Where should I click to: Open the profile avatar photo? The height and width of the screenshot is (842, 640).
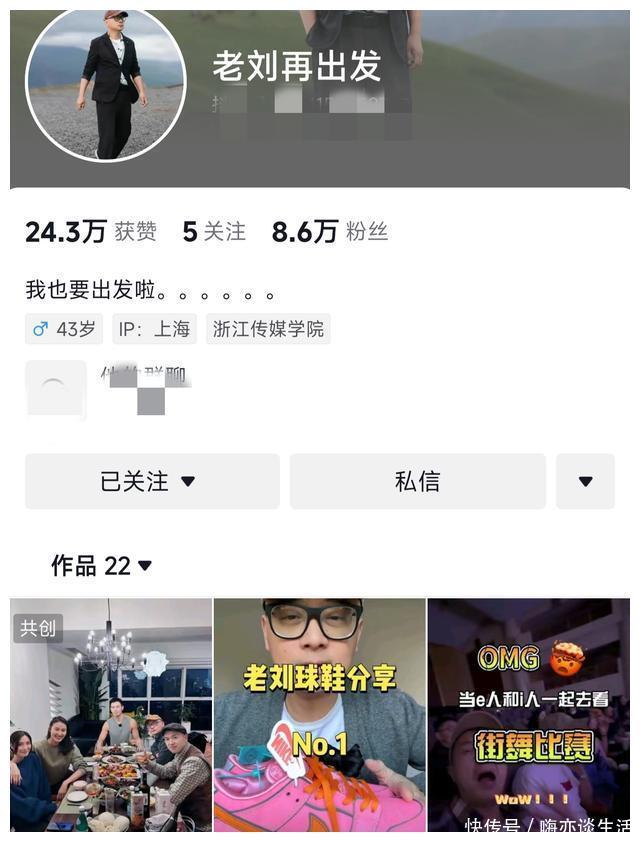105,83
